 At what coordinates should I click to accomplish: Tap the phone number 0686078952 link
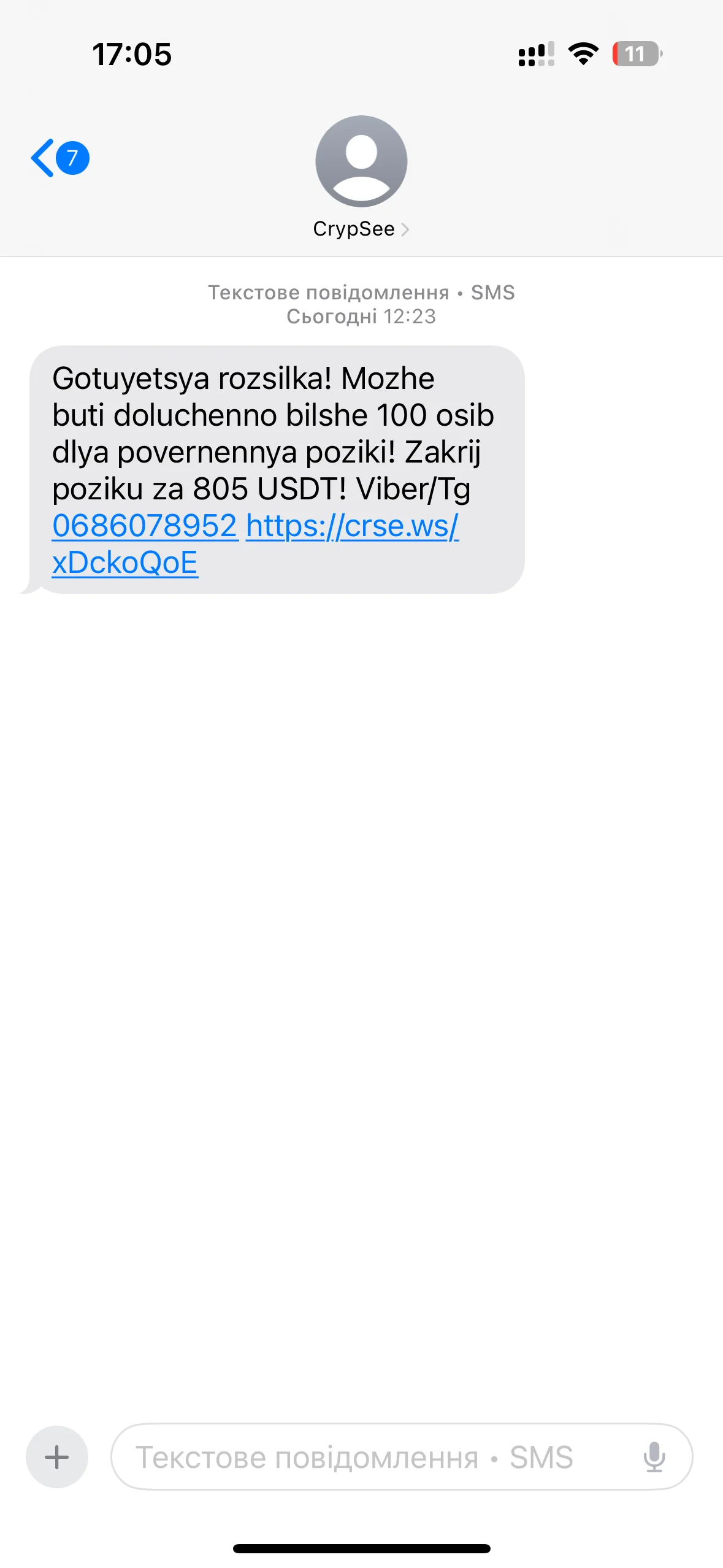tap(145, 526)
